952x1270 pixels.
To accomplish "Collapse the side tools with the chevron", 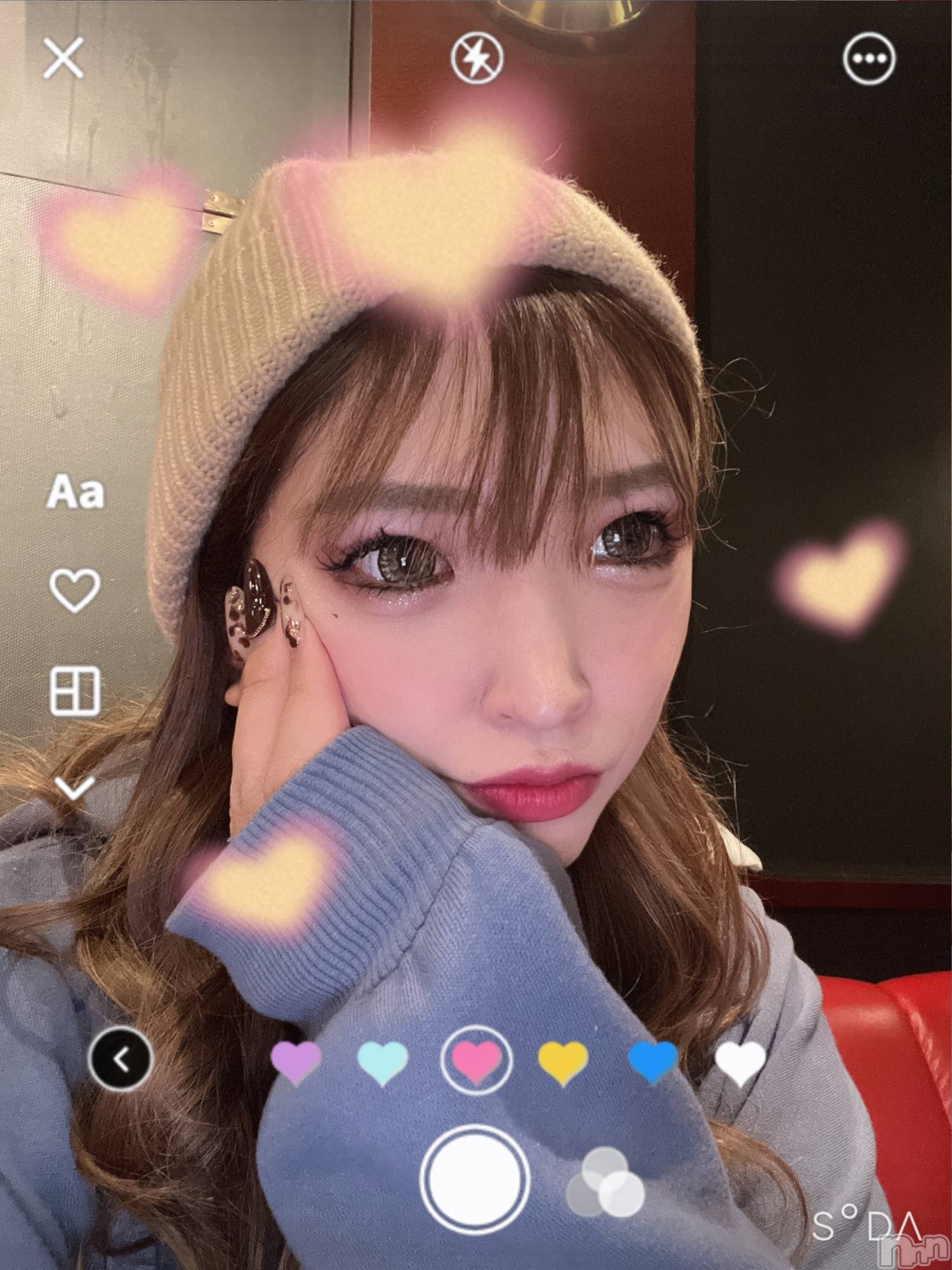I will click(75, 788).
